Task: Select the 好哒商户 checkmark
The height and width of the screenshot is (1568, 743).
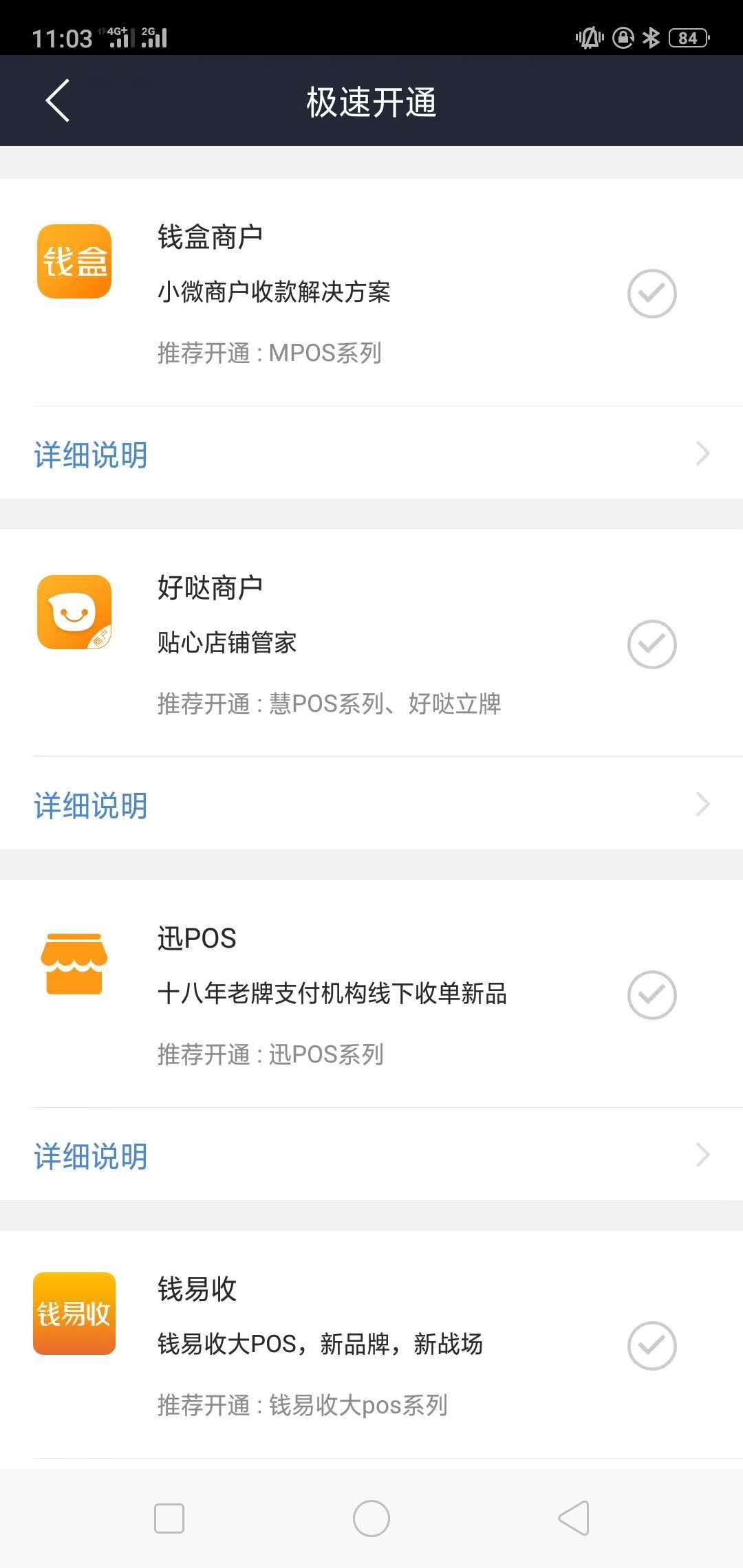Action: (x=652, y=644)
